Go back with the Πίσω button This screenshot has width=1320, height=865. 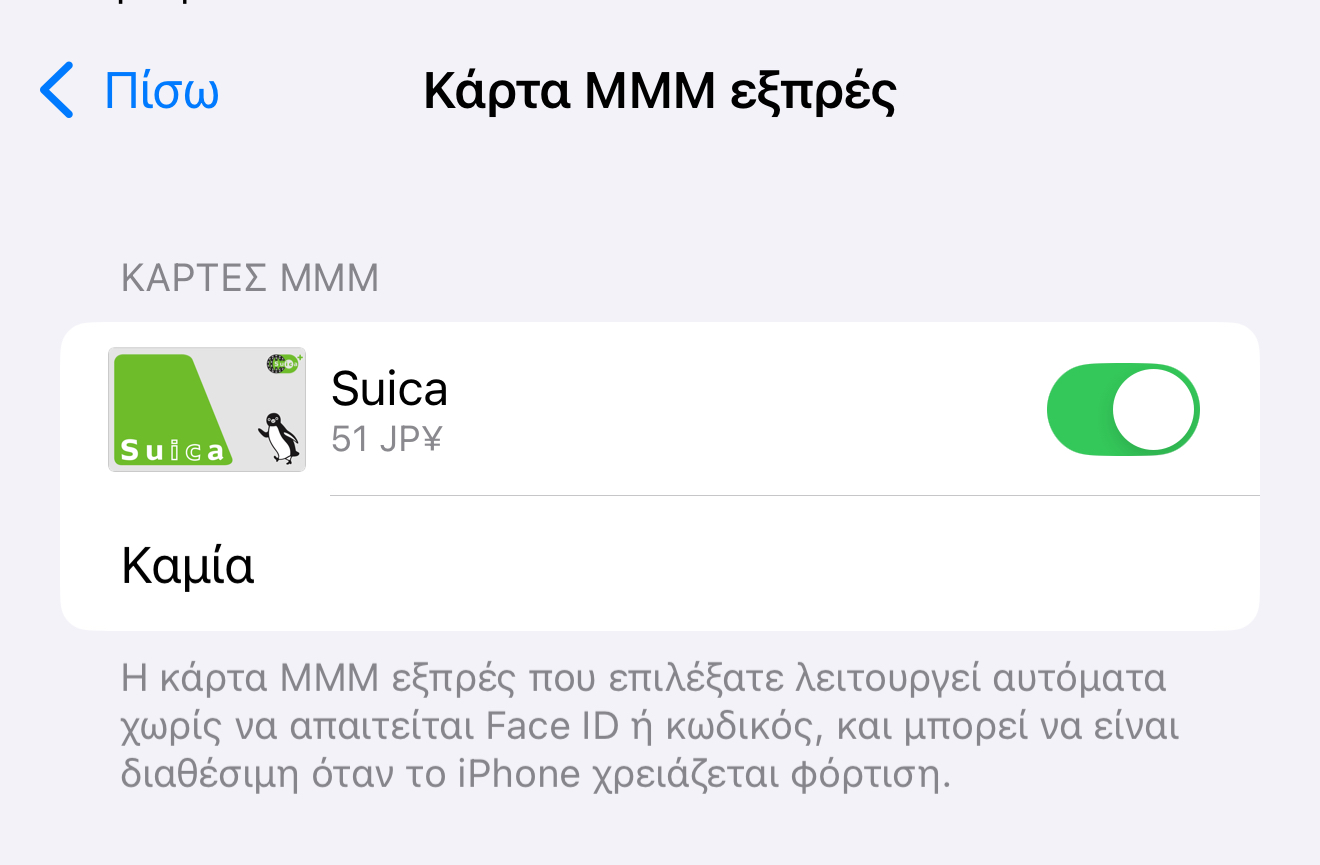(x=130, y=91)
